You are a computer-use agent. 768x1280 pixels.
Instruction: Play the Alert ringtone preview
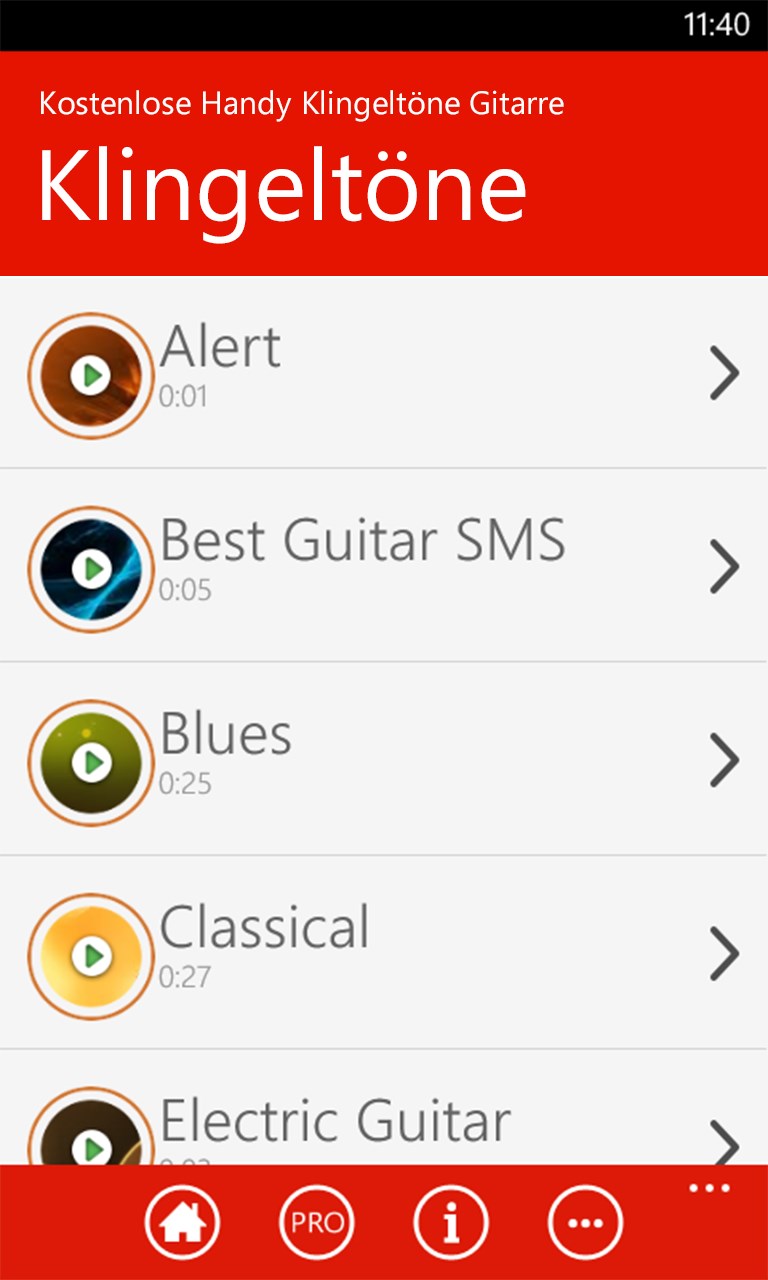pos(91,376)
